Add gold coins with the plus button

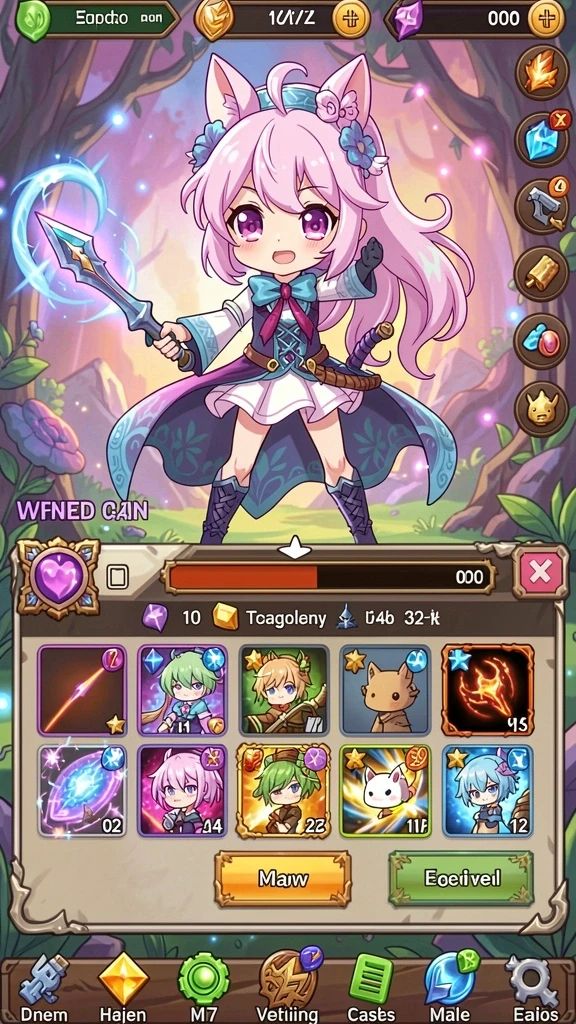[351, 19]
